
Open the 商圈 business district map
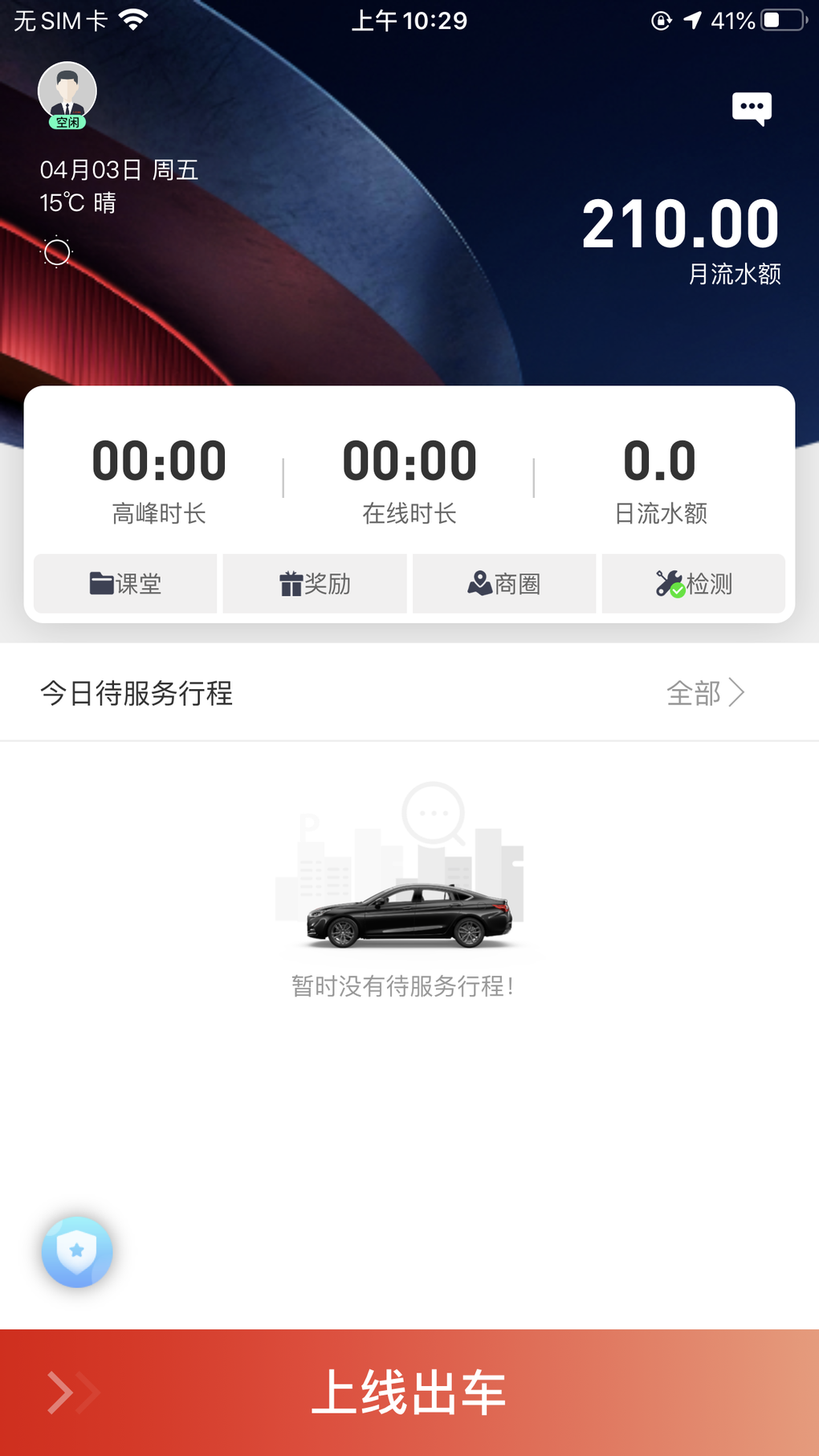504,584
